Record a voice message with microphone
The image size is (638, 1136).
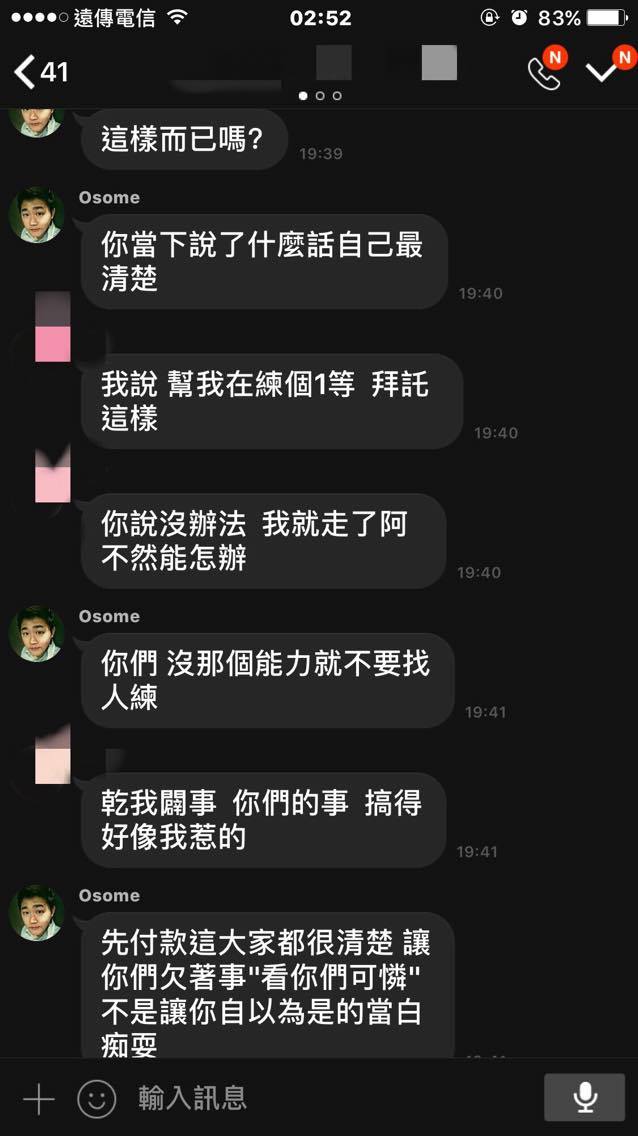[584, 1098]
